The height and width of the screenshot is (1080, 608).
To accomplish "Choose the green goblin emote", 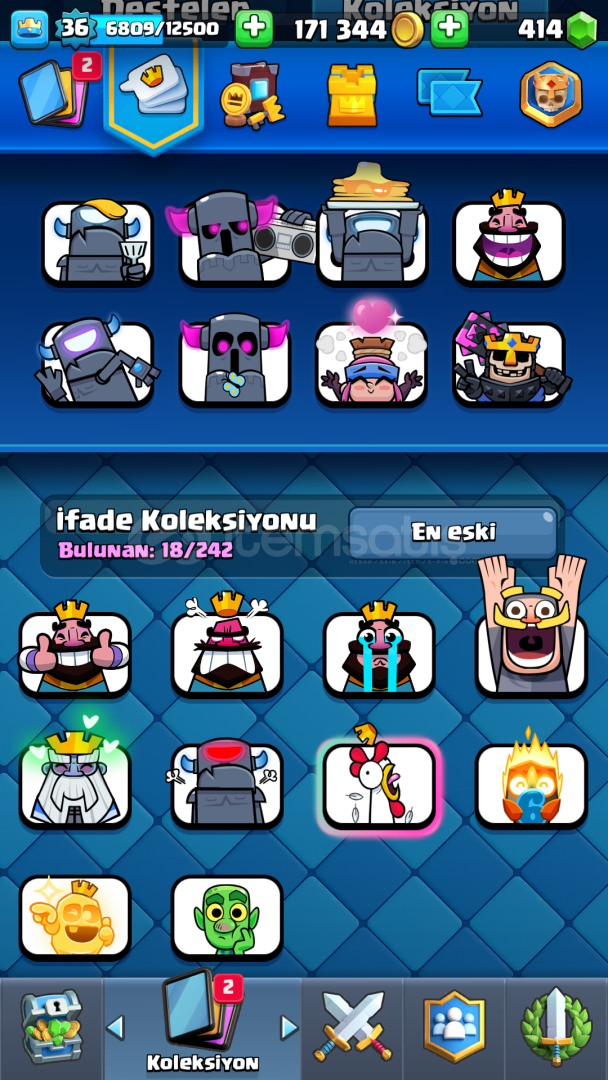I will pyautogui.click(x=227, y=917).
